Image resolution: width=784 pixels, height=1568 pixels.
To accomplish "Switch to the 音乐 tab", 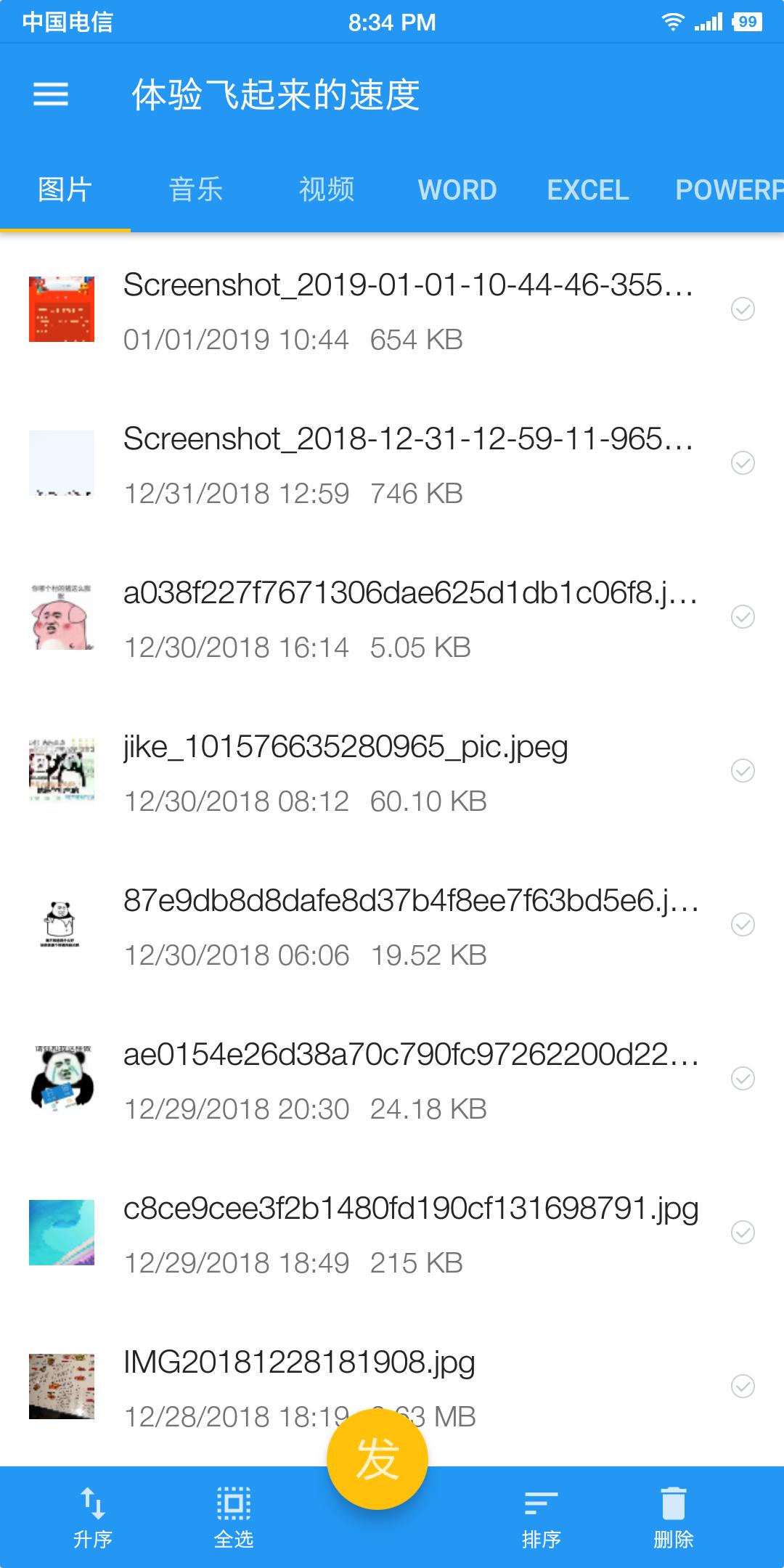I will [195, 190].
